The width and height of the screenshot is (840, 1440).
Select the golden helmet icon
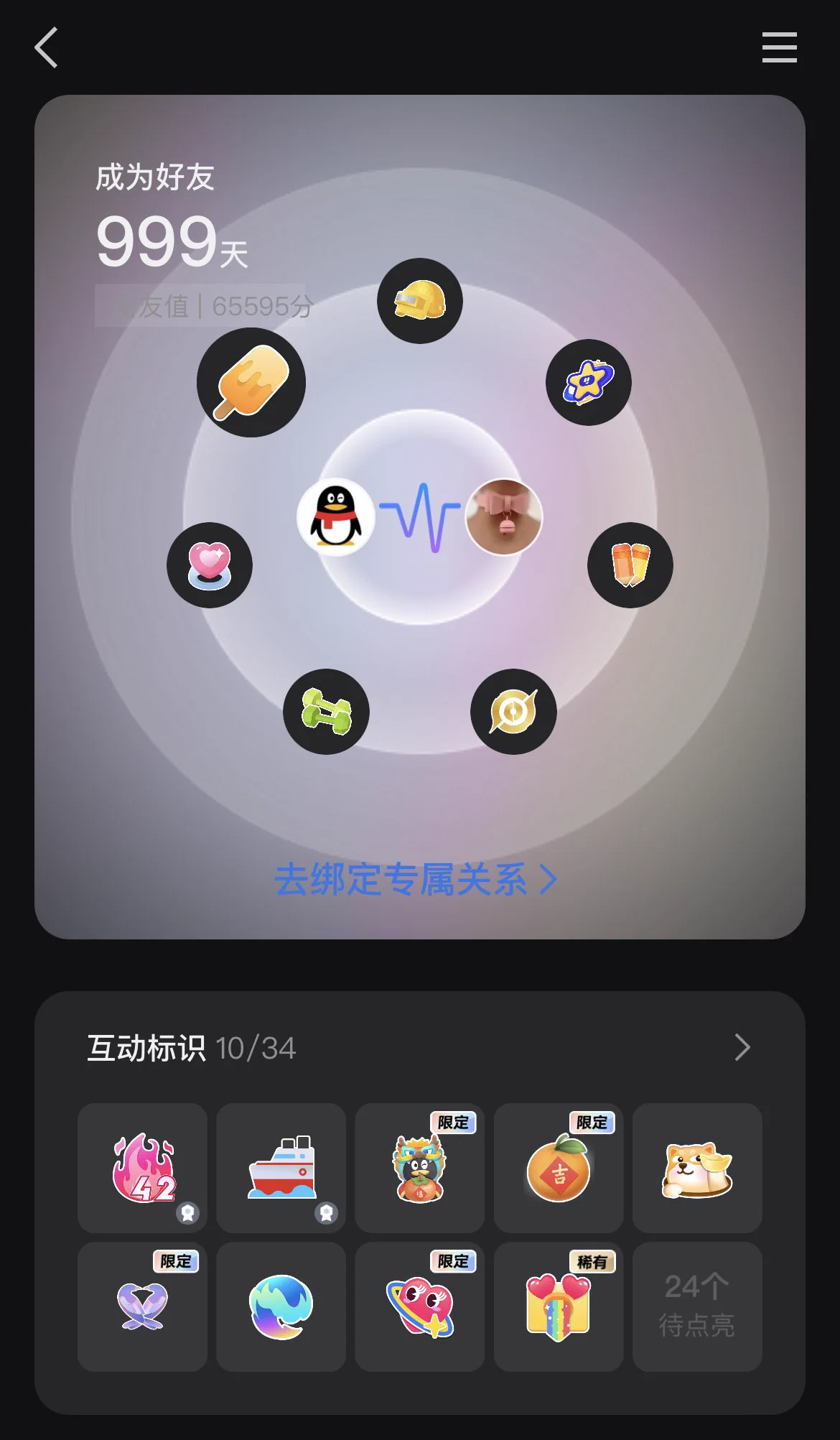pos(420,301)
